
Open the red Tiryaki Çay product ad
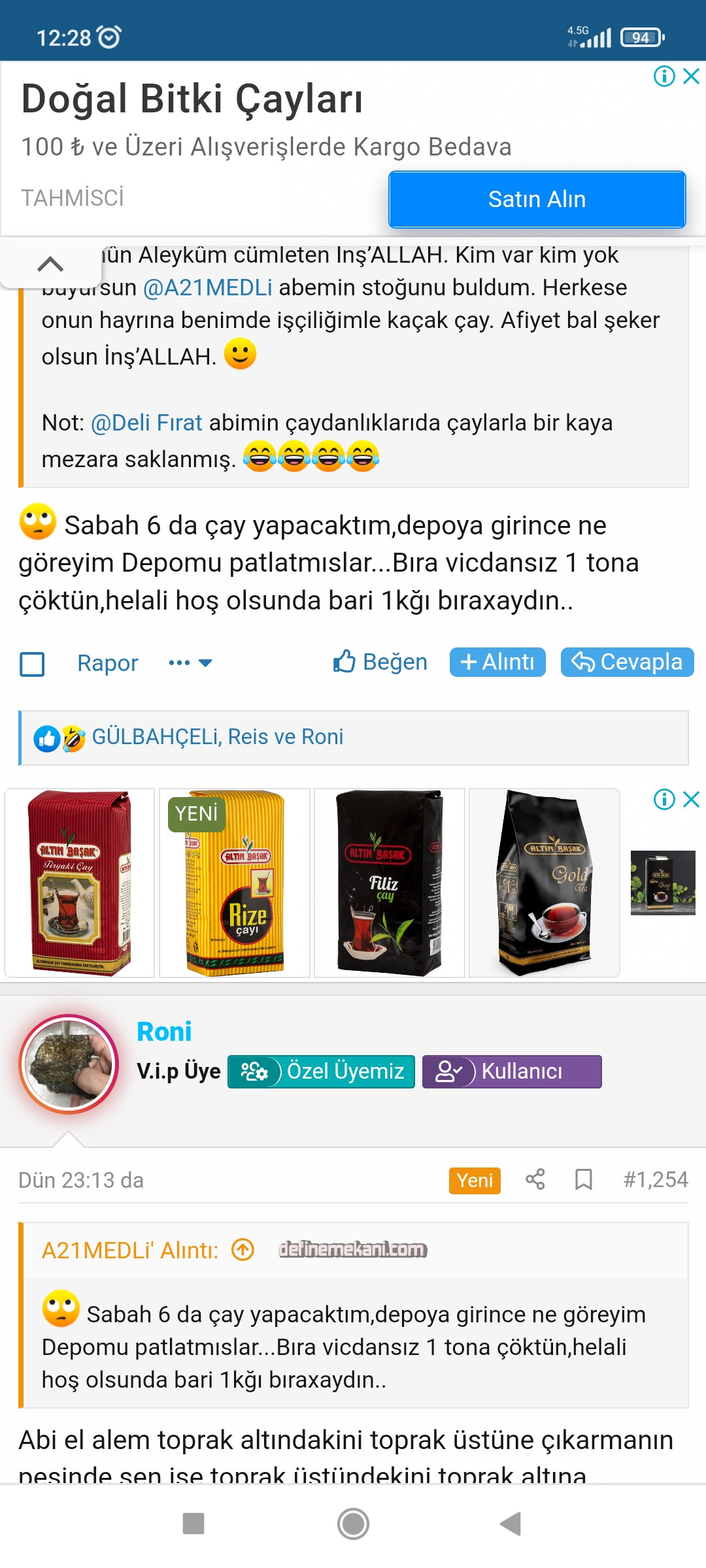tap(79, 883)
